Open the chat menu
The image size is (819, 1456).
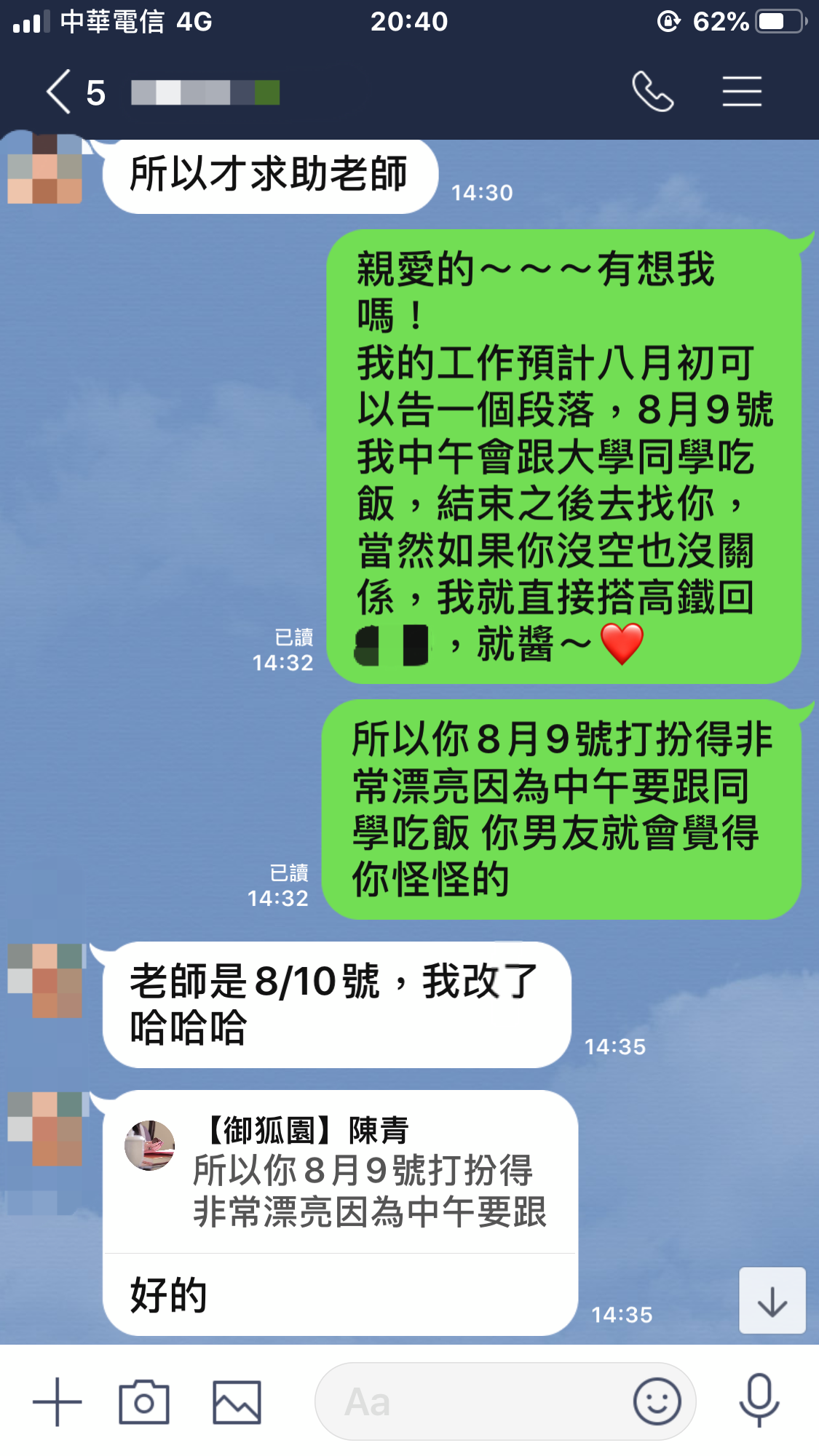[742, 92]
